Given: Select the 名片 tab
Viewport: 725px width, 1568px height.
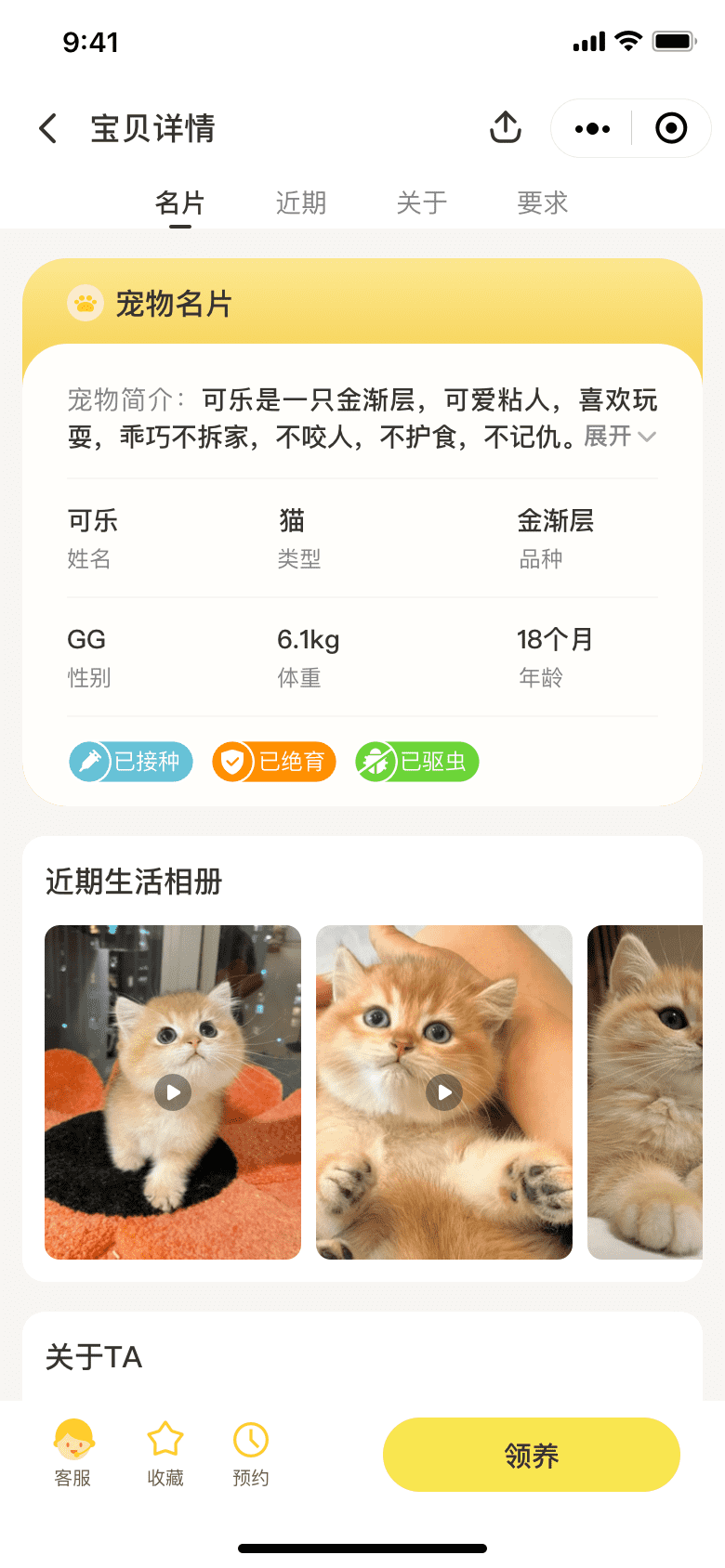Looking at the screenshot, I should [x=180, y=203].
